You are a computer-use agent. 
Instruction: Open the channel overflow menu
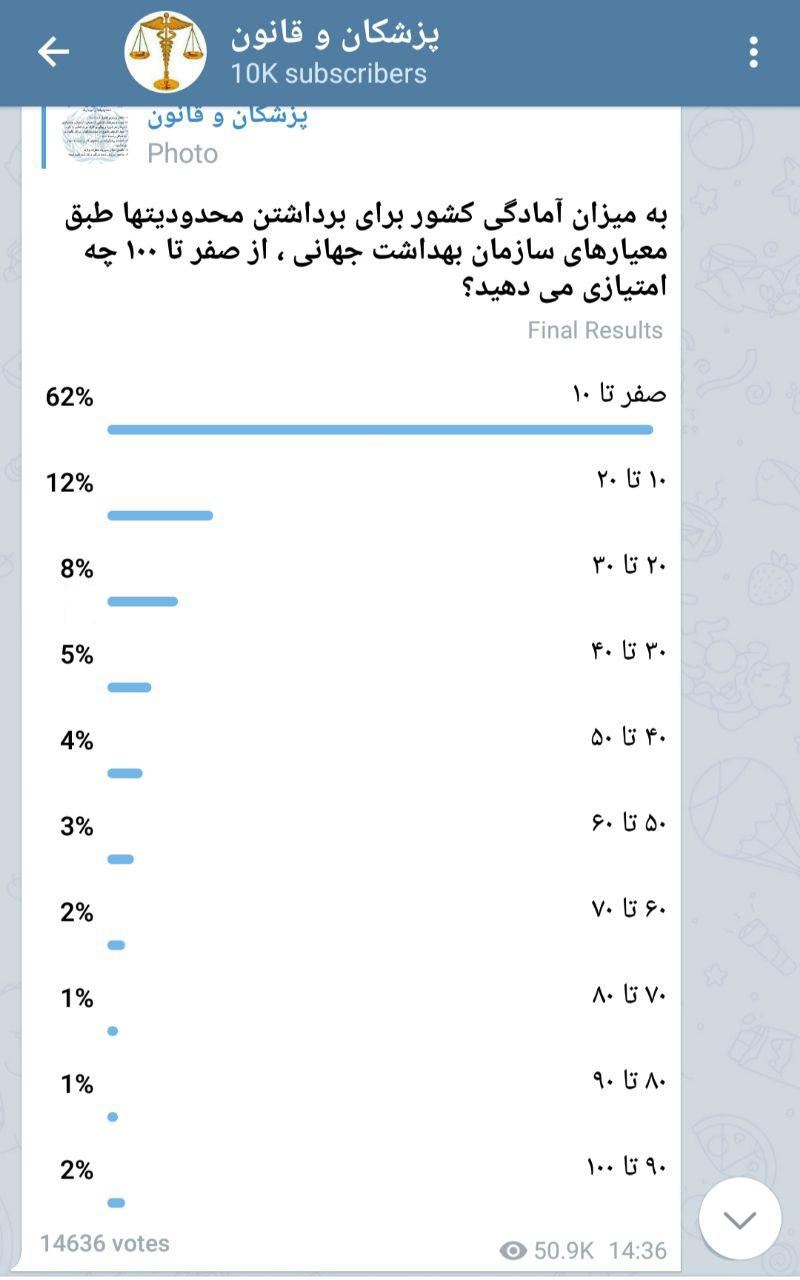[x=754, y=52]
